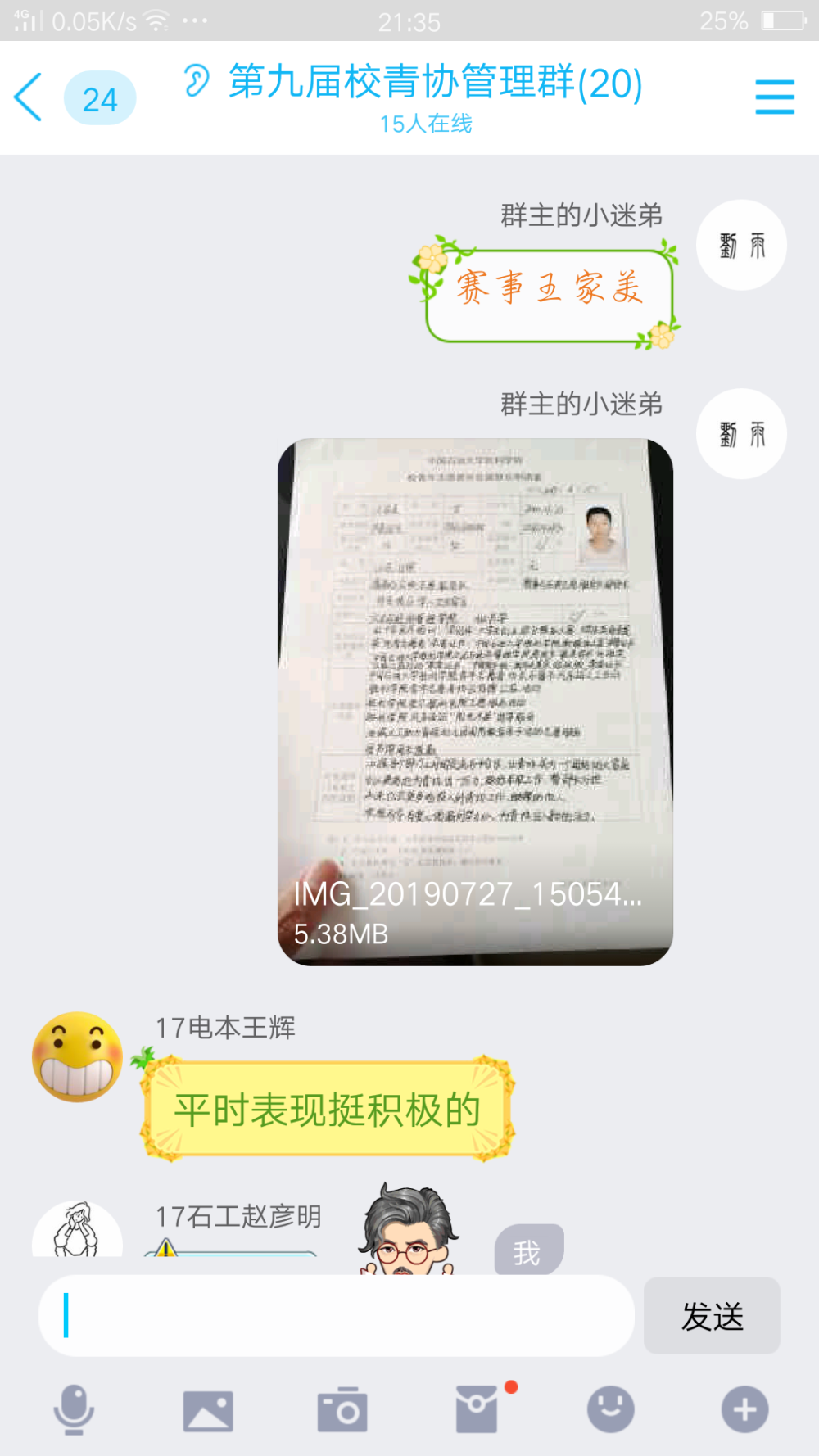This screenshot has height=1456, width=819.
Task: Open 17电本王辉's profile avatar
Action: 78,1056
